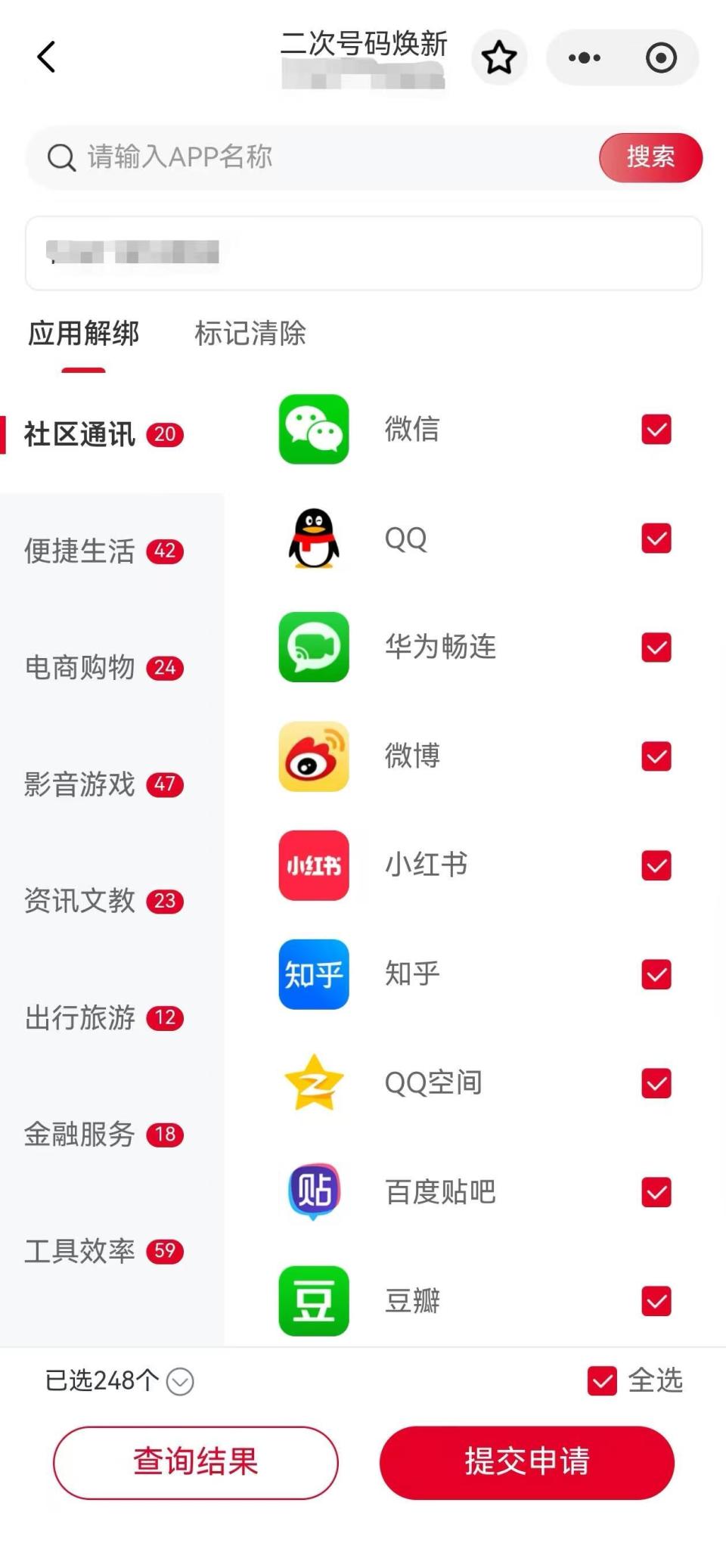
Task: Uncheck the 知乎 selection checkbox
Action: click(x=656, y=975)
